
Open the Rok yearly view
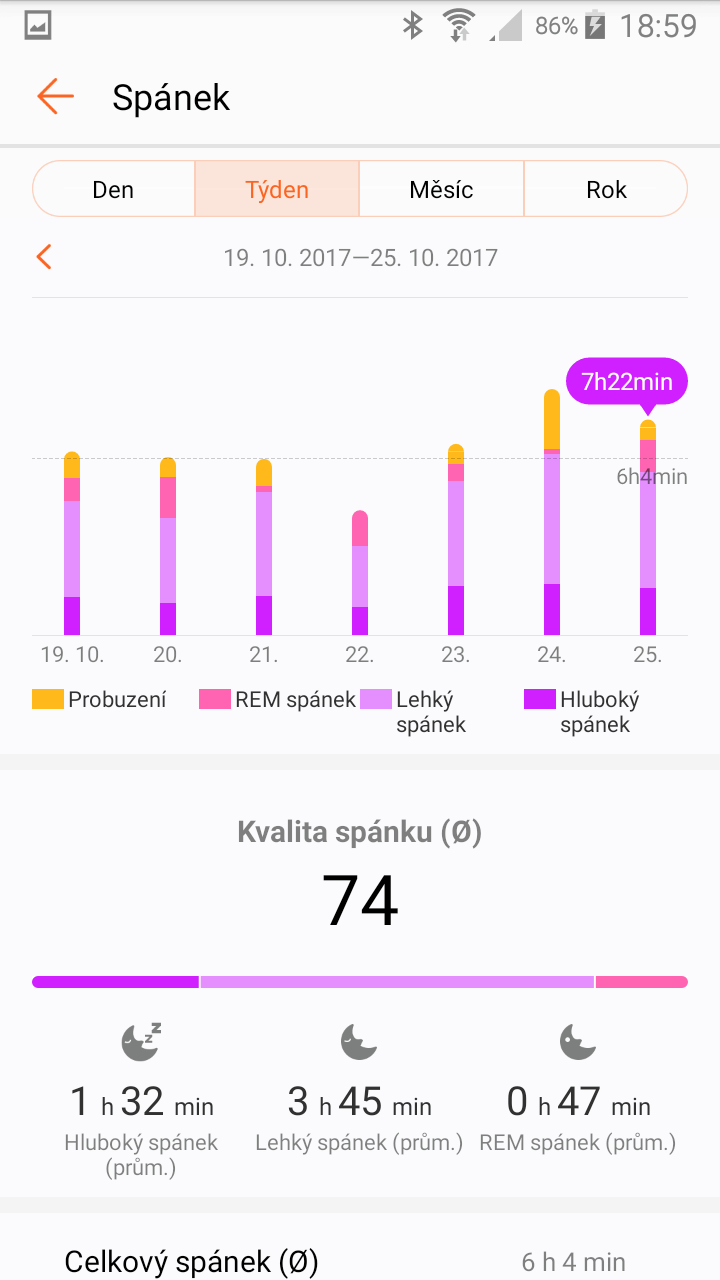coord(606,189)
